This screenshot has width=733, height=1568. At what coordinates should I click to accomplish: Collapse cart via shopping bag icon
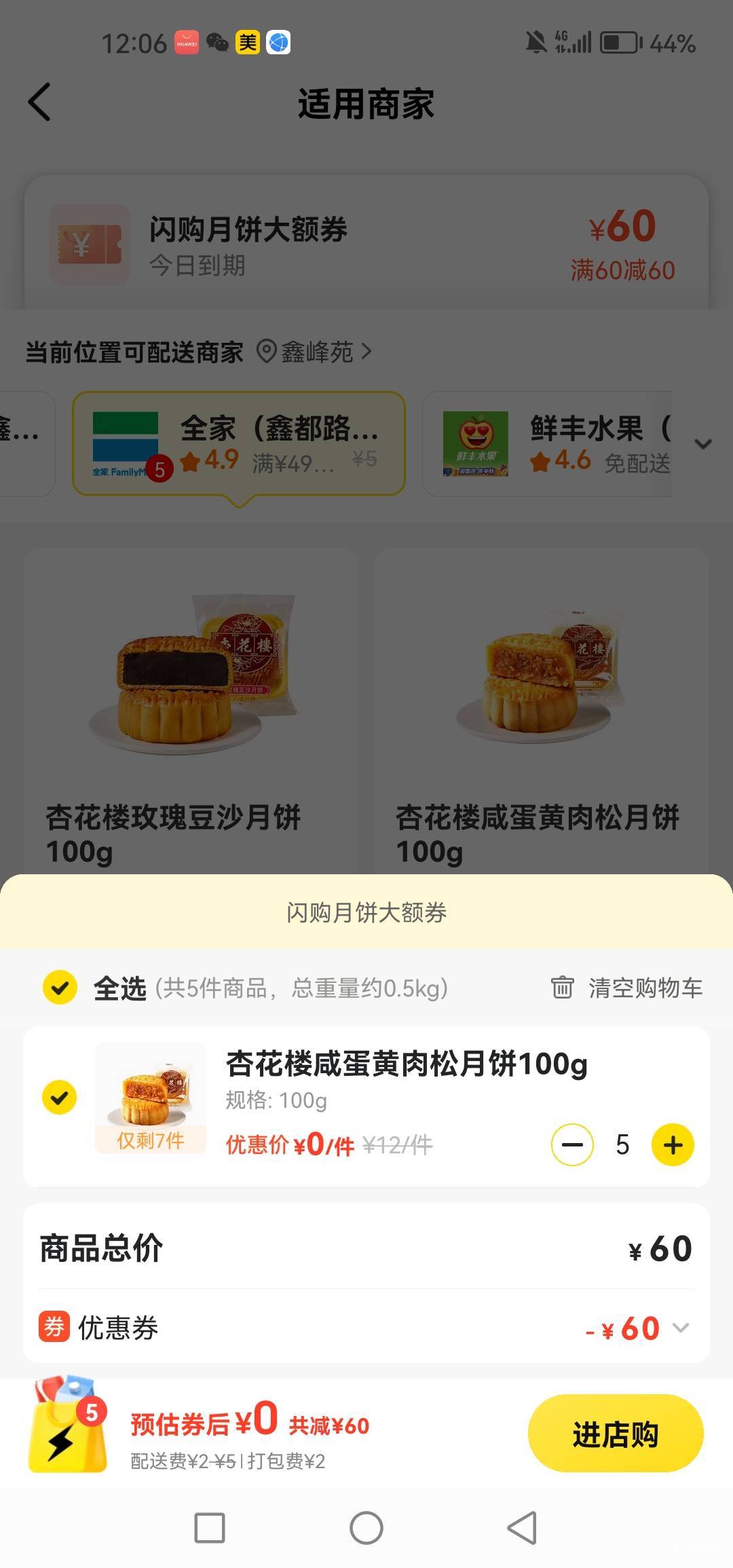[x=68, y=1425]
